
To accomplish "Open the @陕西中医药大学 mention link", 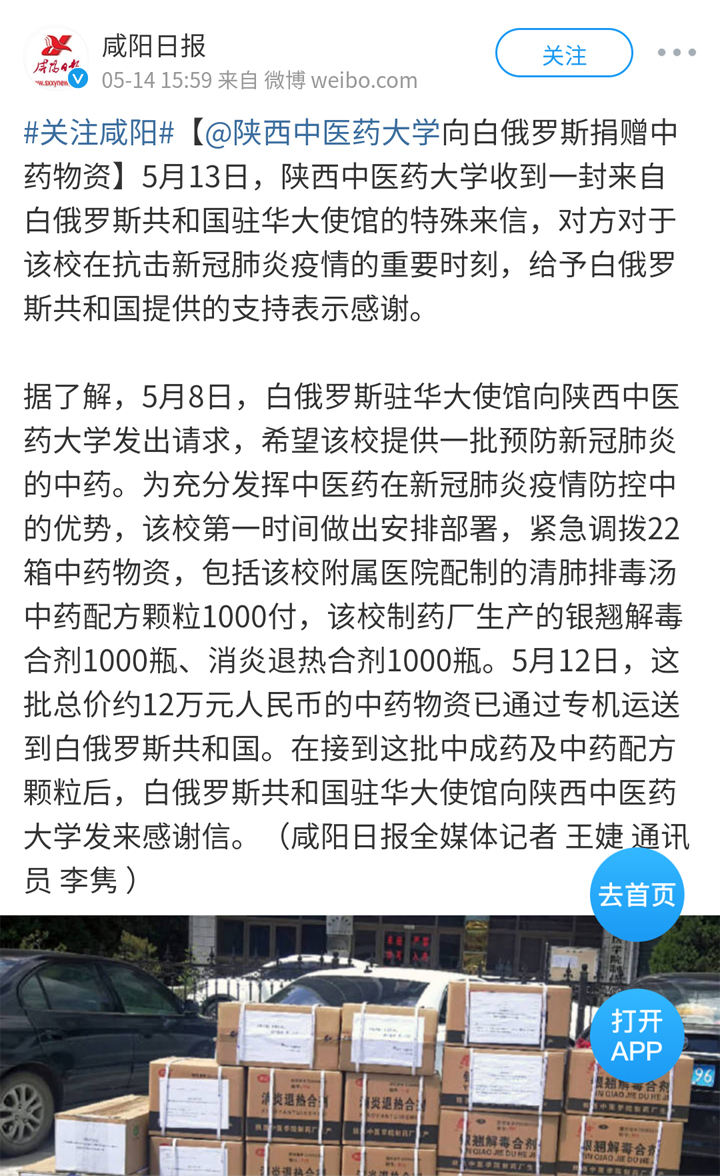I will (322, 133).
